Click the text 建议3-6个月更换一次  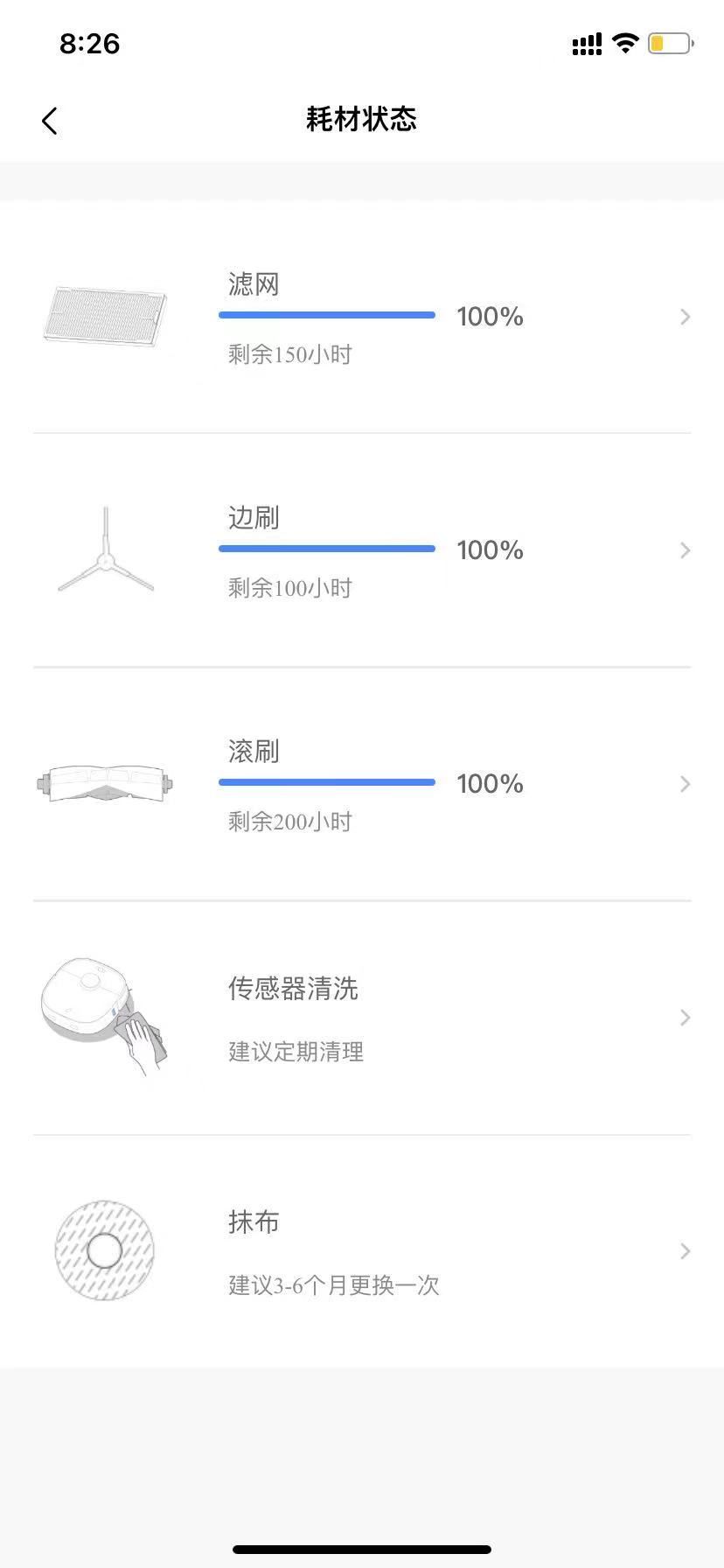coord(332,1284)
